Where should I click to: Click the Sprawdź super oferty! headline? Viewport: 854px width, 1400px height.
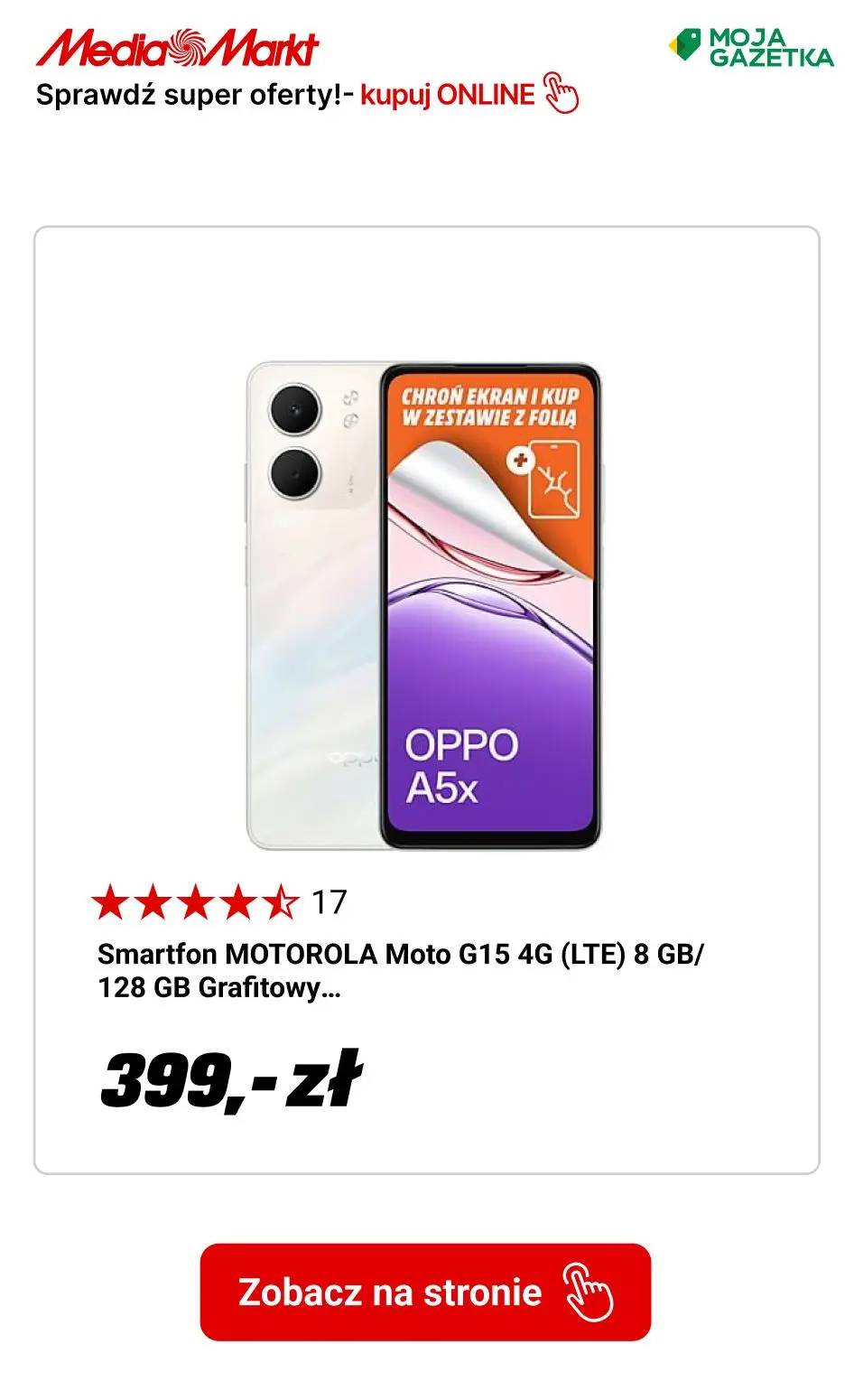(191, 93)
